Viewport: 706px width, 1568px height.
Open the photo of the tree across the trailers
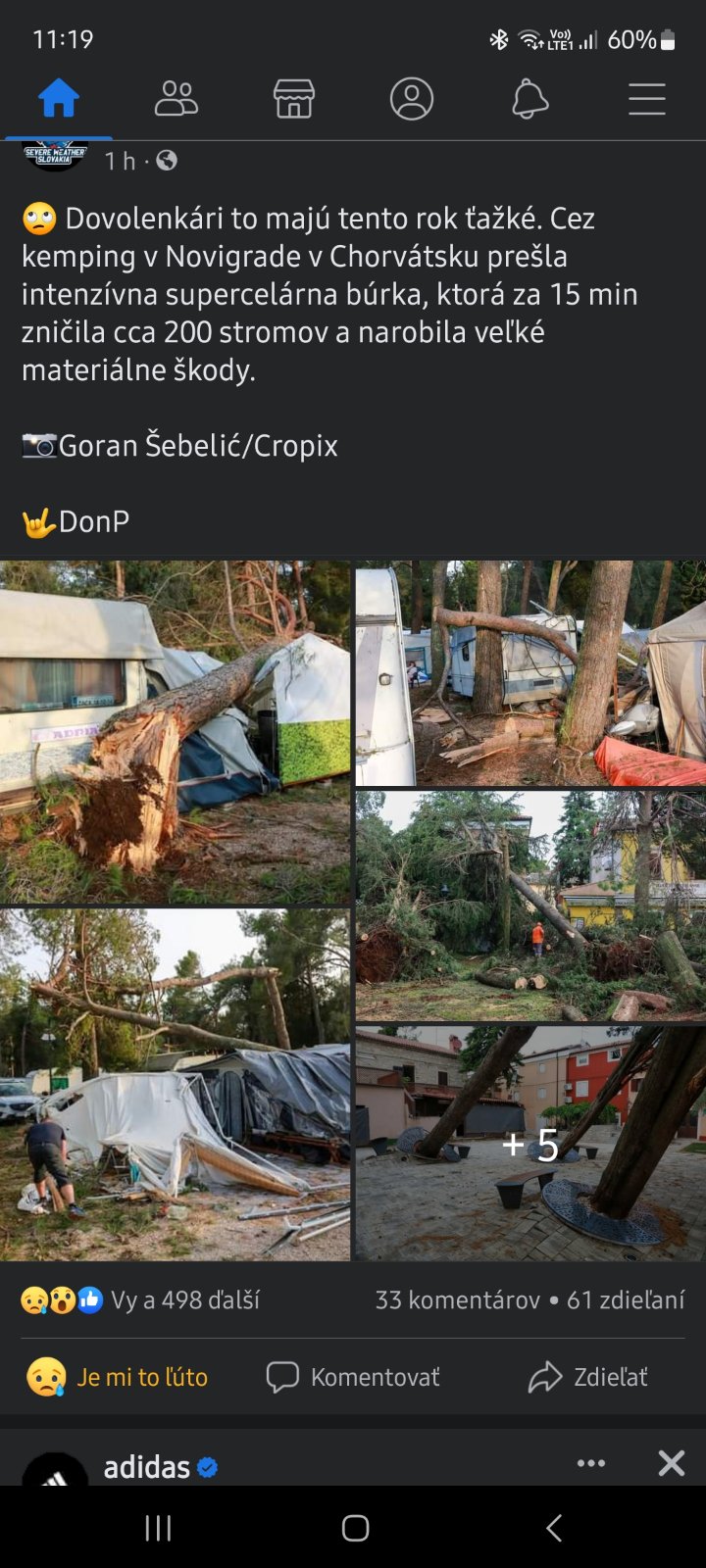[530, 673]
